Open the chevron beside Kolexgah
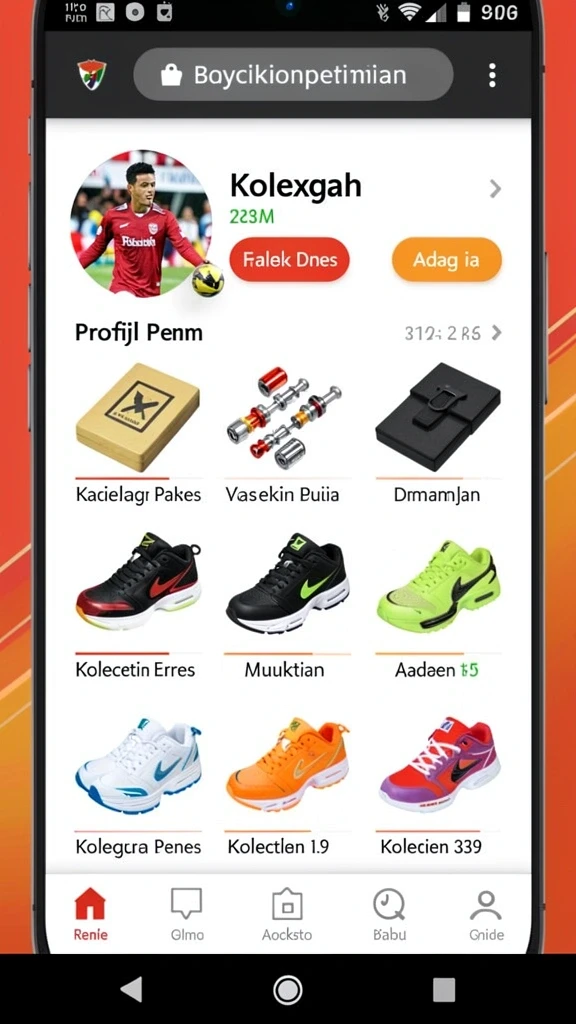Screen dimensions: 576x1024 click(x=496, y=189)
